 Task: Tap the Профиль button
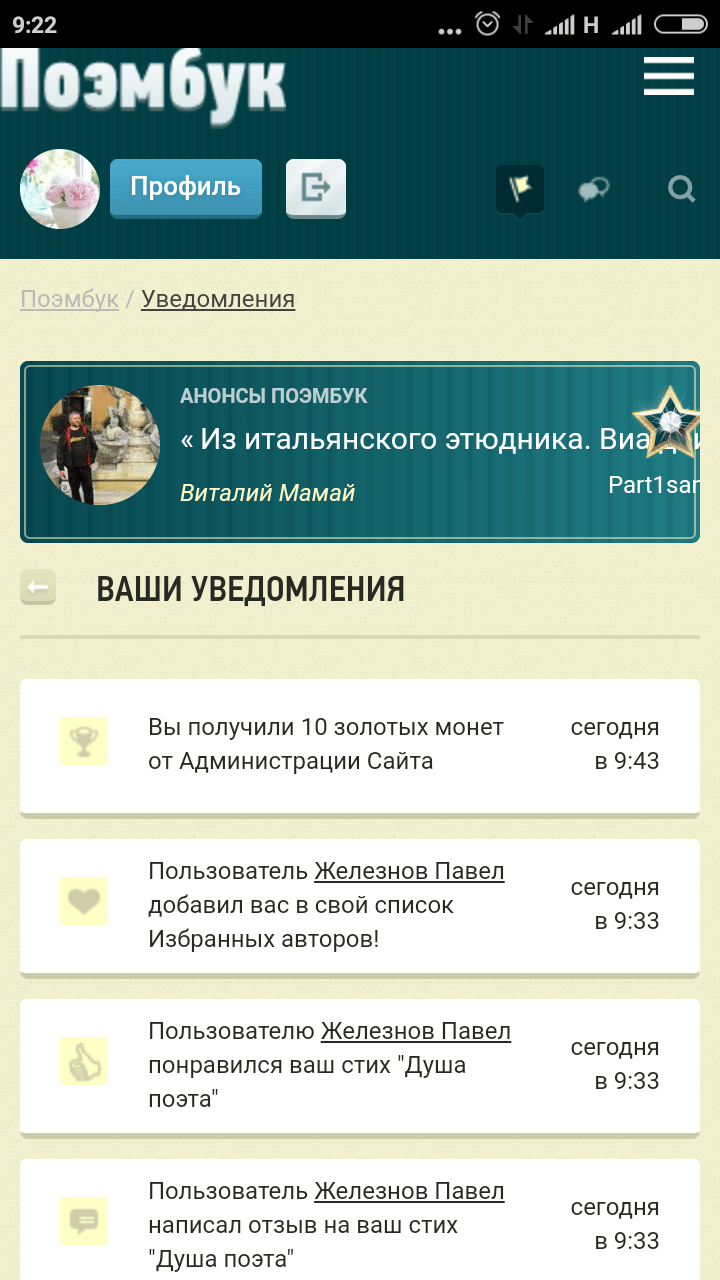pyautogui.click(x=185, y=187)
